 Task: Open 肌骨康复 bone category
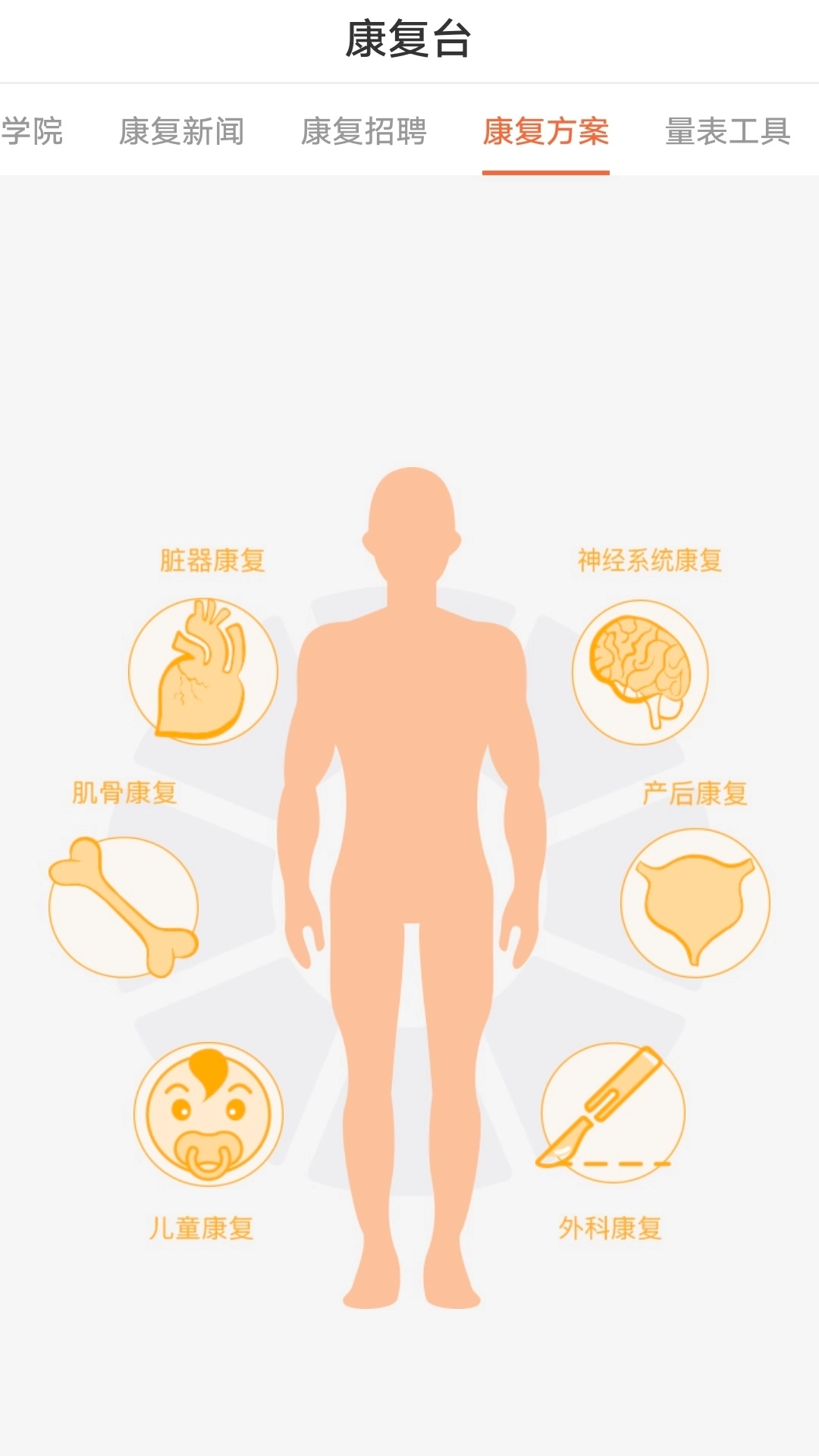[124, 907]
